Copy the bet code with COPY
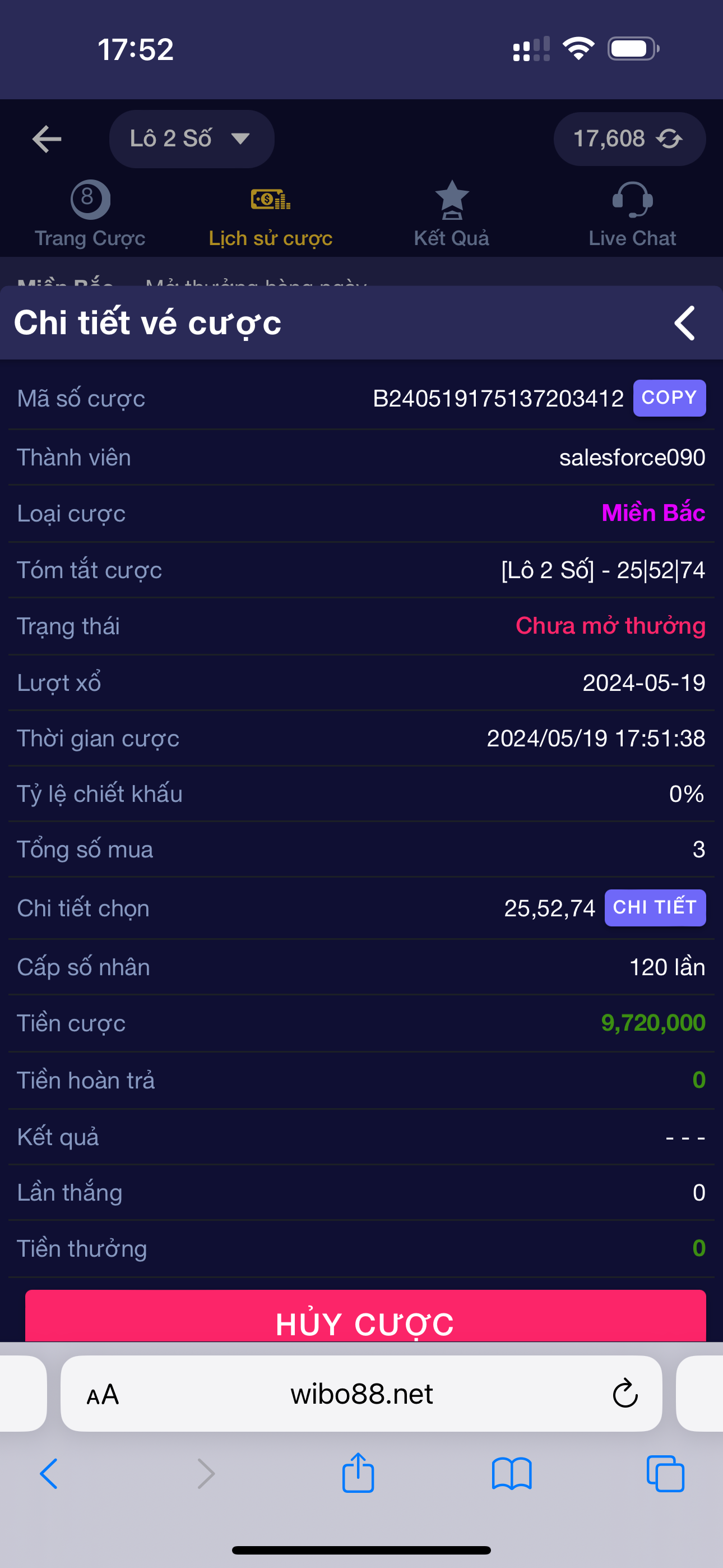The image size is (723, 1568). pyautogui.click(x=669, y=398)
